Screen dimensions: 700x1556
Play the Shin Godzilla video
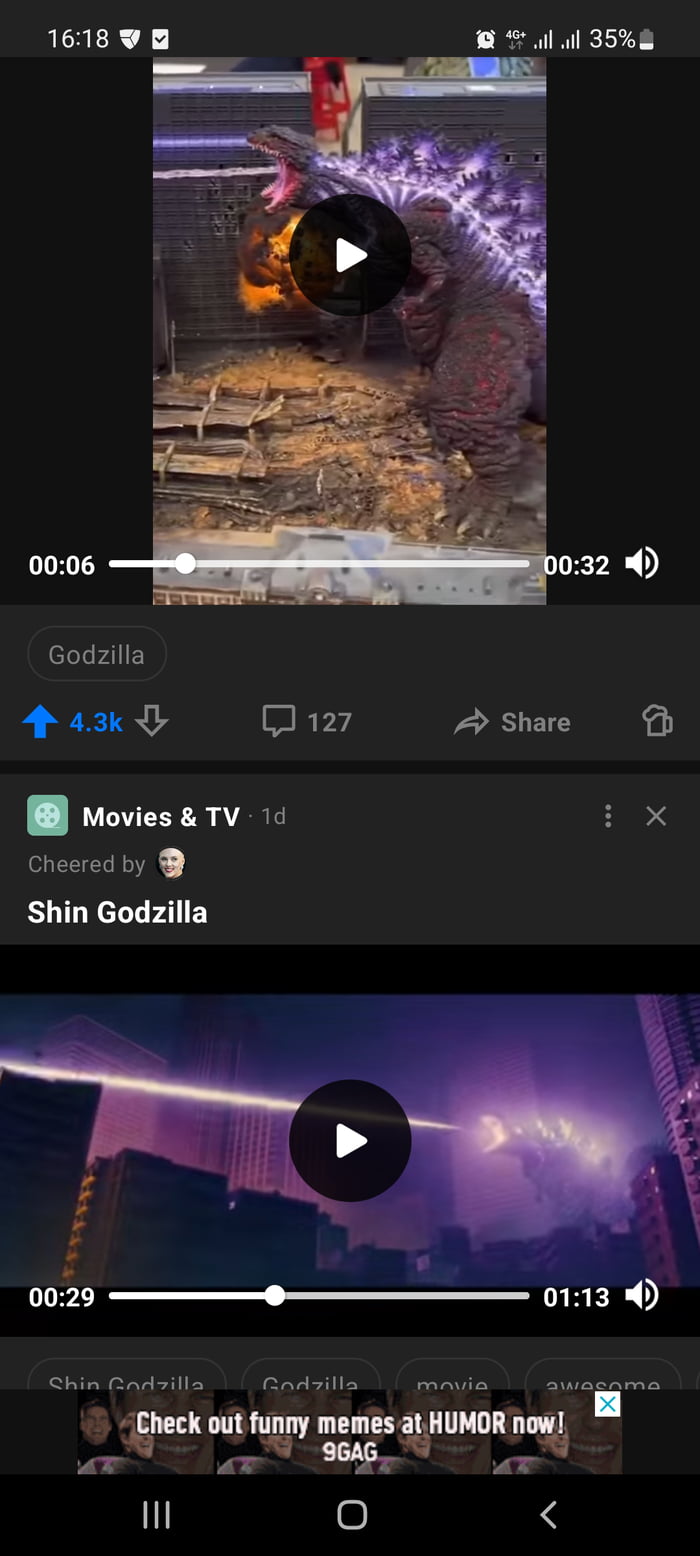(x=350, y=1141)
